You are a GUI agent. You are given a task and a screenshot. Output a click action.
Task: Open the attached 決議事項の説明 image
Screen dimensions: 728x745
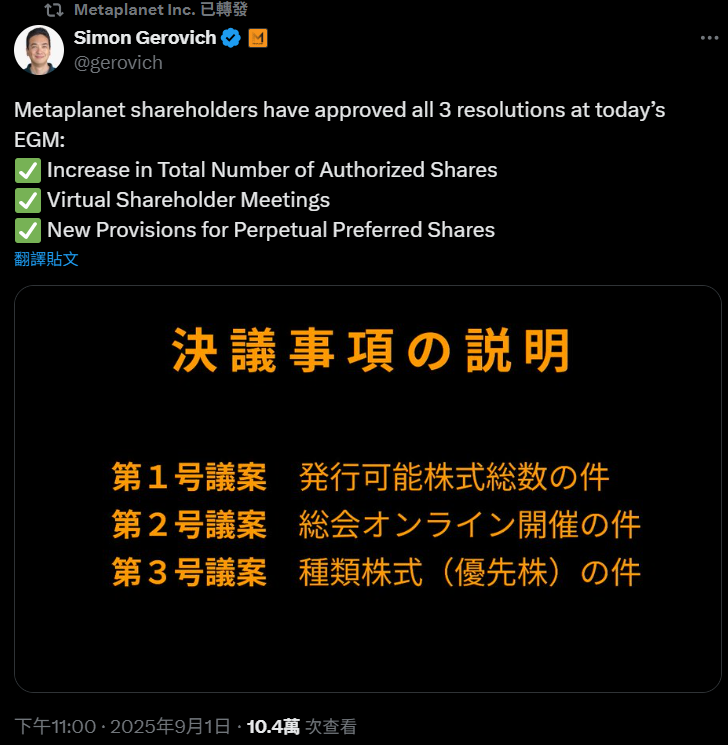(368, 489)
